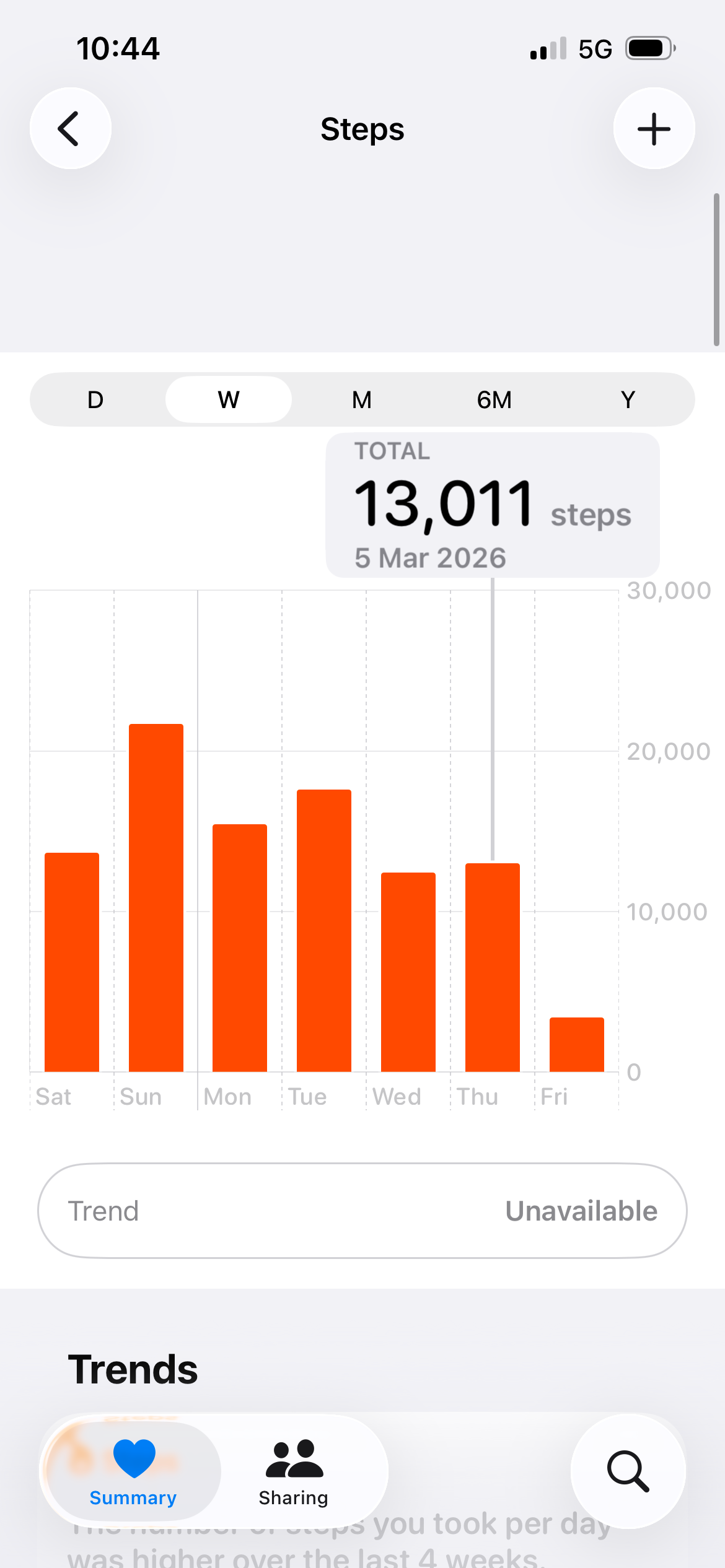Switch to the Y year view
The height and width of the screenshot is (1568, 725).
click(628, 400)
